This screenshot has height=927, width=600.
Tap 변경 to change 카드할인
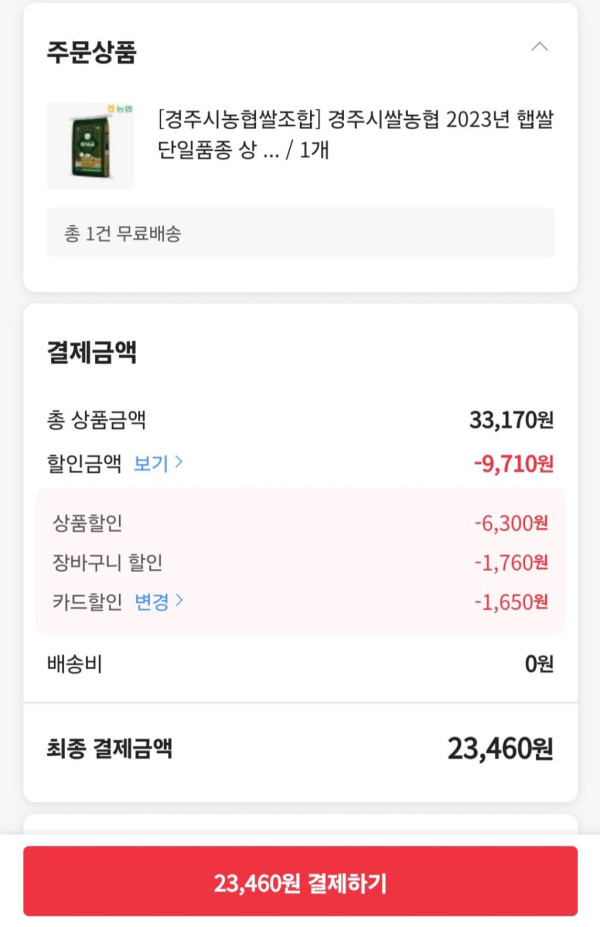(x=159, y=601)
